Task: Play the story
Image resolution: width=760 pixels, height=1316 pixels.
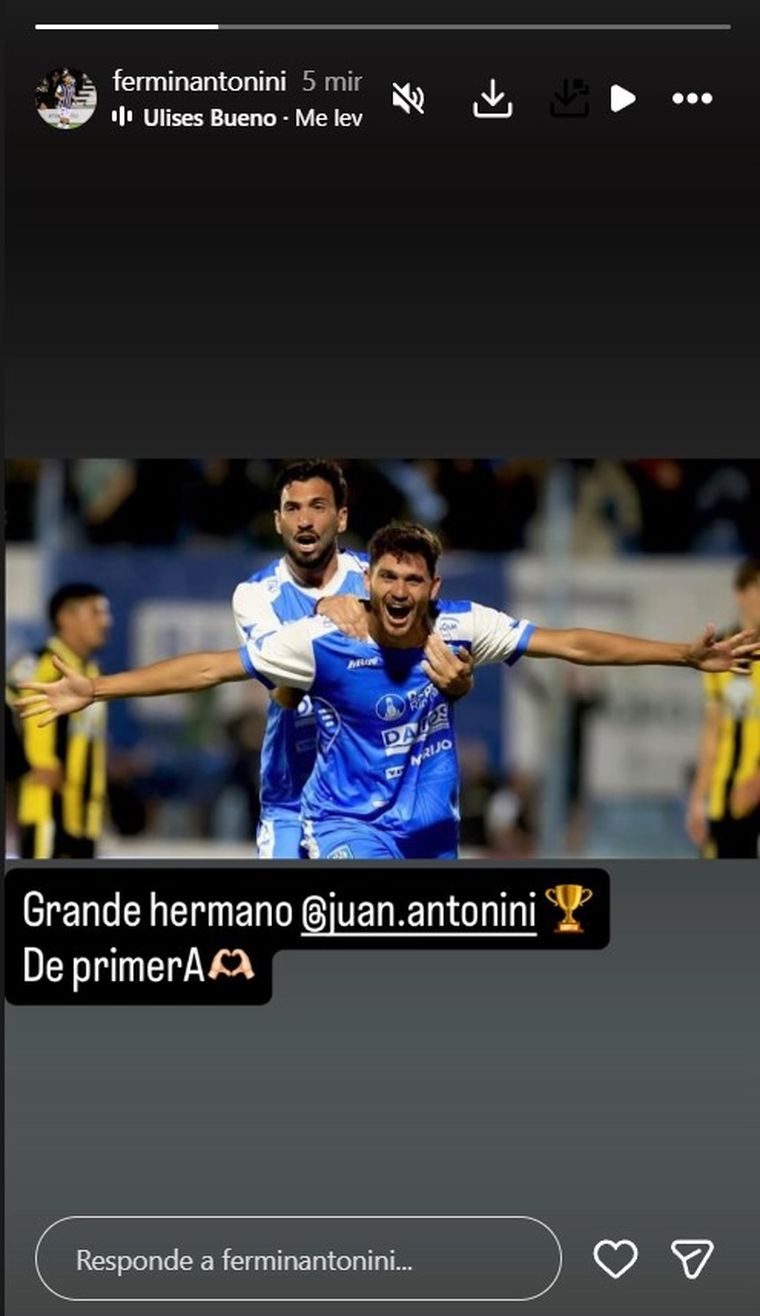Action: pos(623,98)
